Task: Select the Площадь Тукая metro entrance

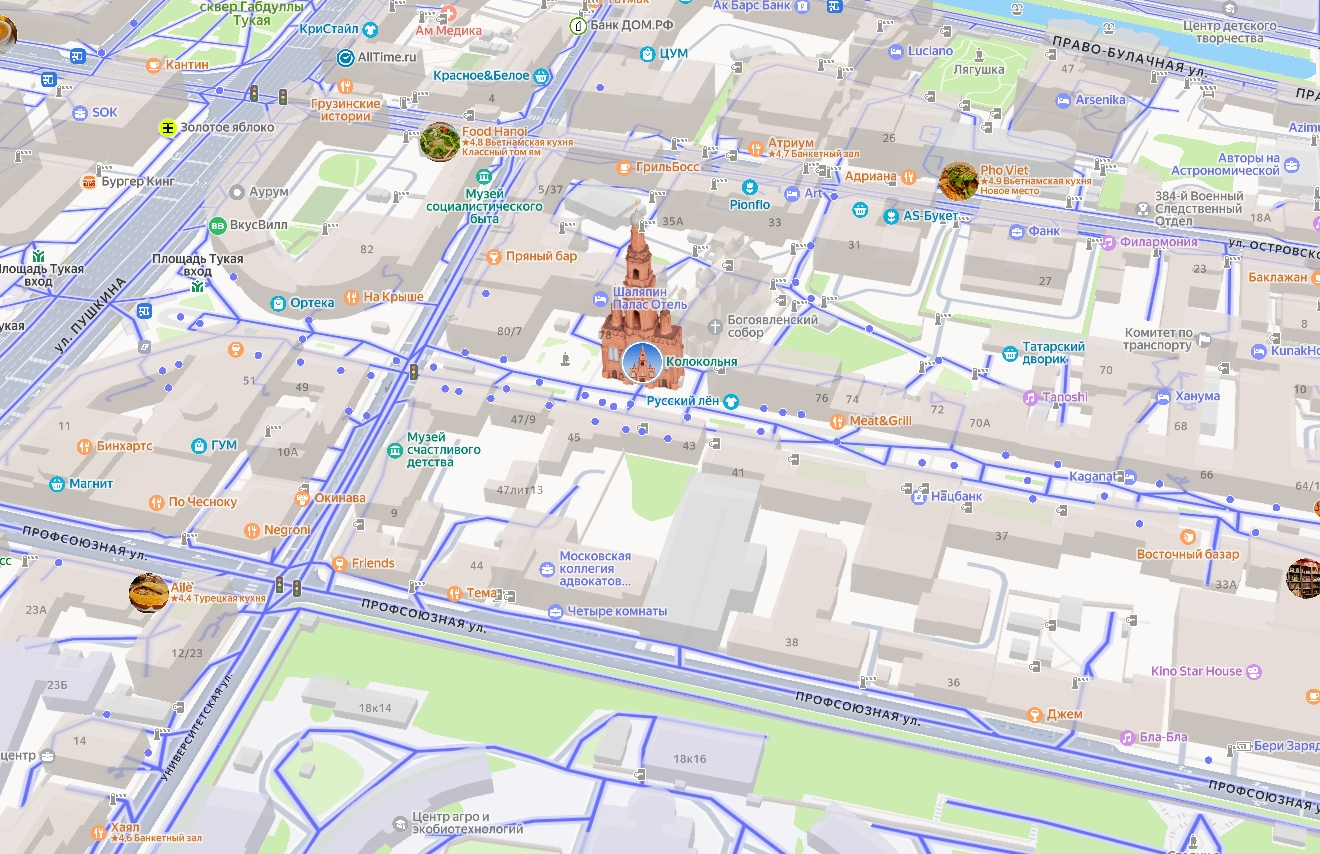Action: tap(197, 287)
